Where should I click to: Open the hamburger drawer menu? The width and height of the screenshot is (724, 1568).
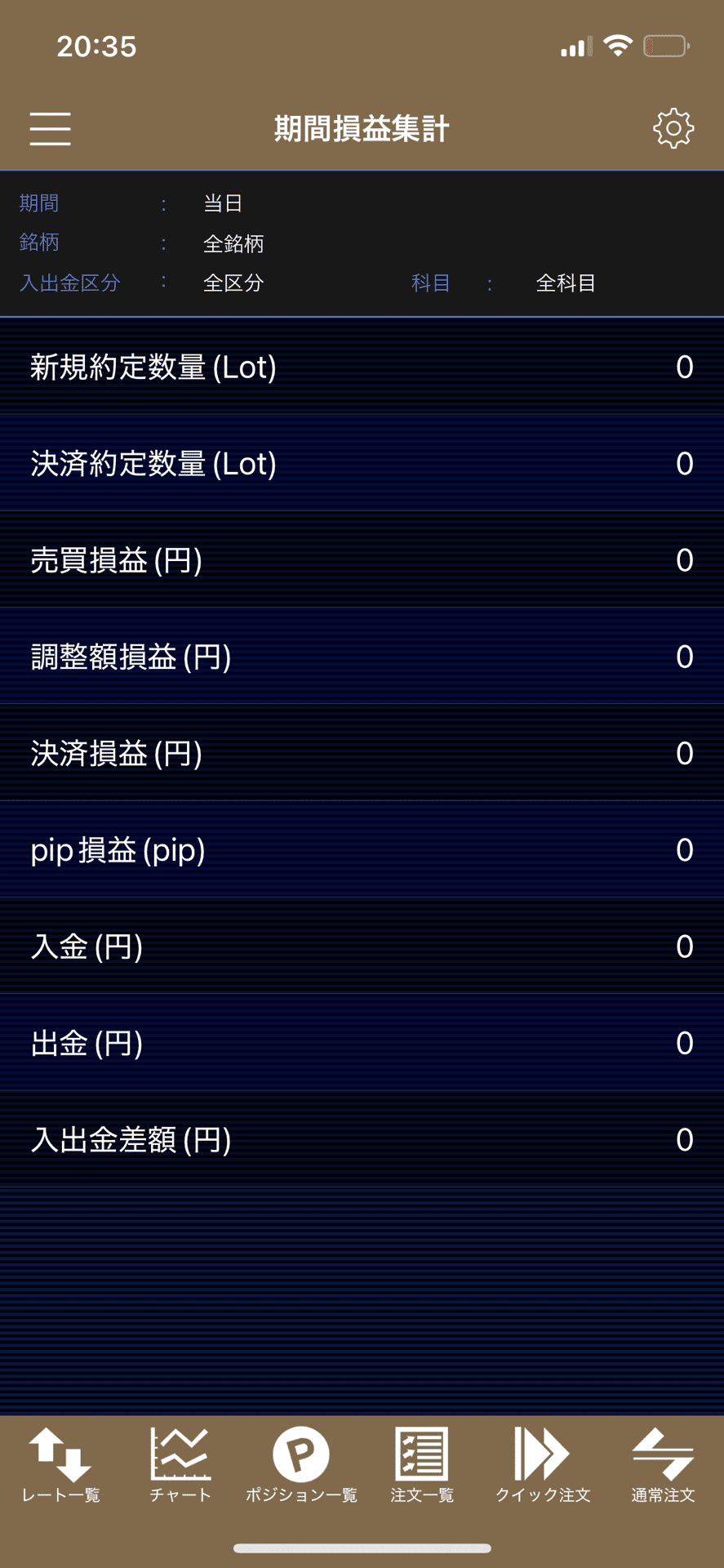click(x=51, y=129)
